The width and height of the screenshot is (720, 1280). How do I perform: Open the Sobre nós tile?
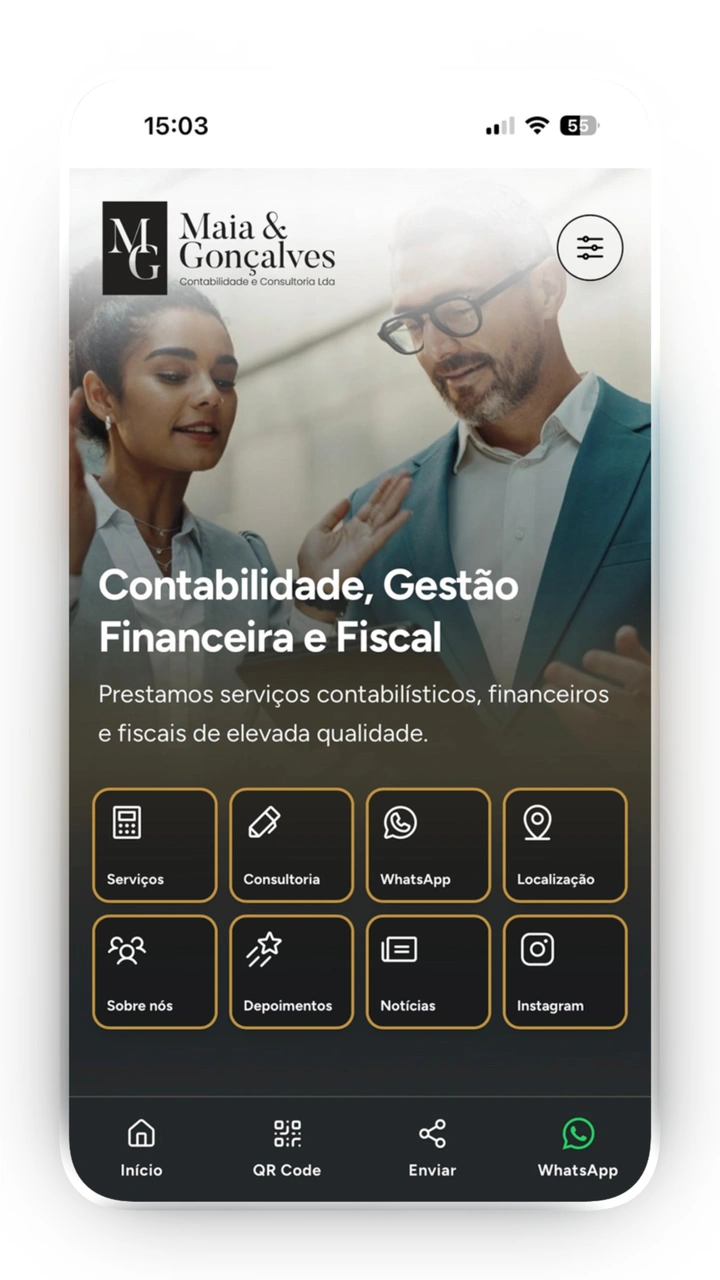pos(155,971)
